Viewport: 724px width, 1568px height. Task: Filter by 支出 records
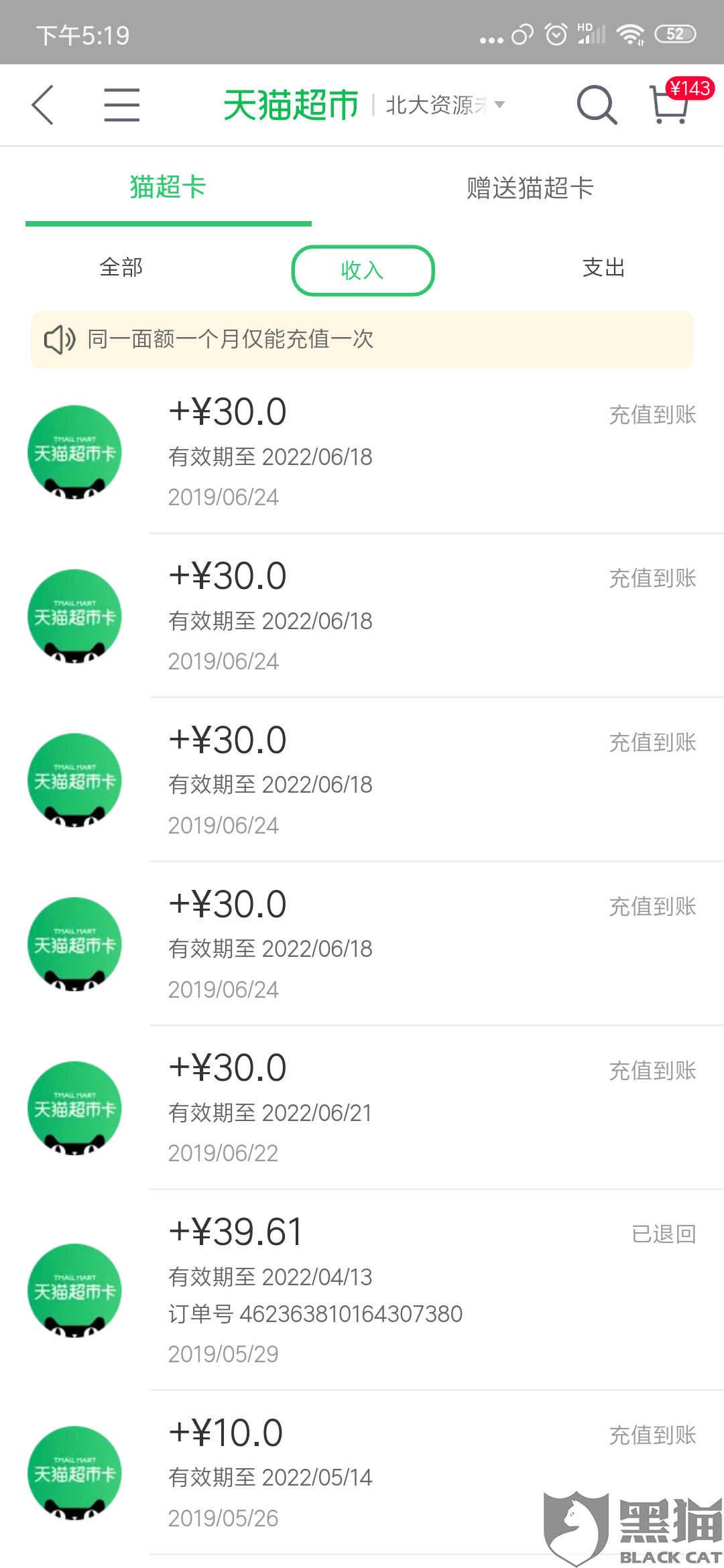[x=603, y=268]
